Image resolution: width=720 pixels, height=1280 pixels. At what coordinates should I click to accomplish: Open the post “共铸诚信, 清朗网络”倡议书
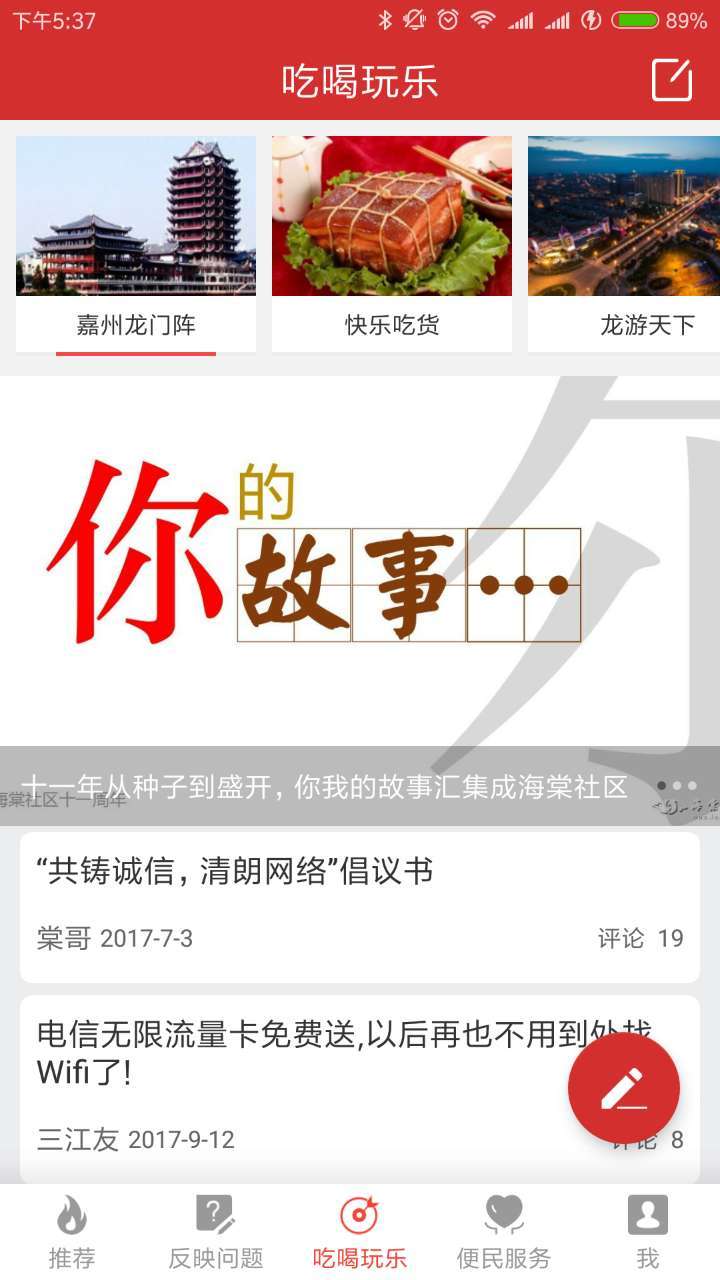click(360, 905)
